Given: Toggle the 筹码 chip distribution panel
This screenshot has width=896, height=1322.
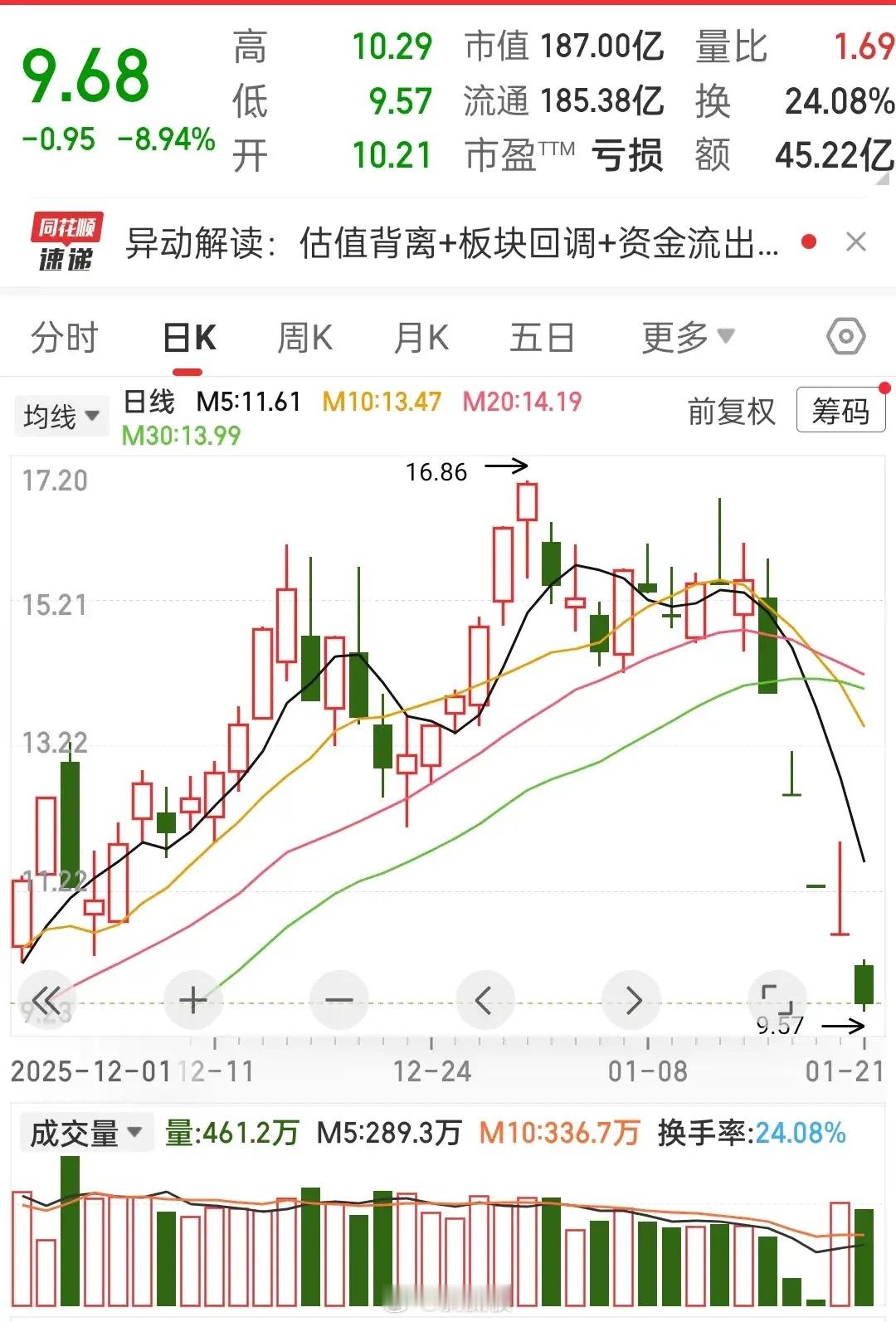Looking at the screenshot, I should [840, 411].
